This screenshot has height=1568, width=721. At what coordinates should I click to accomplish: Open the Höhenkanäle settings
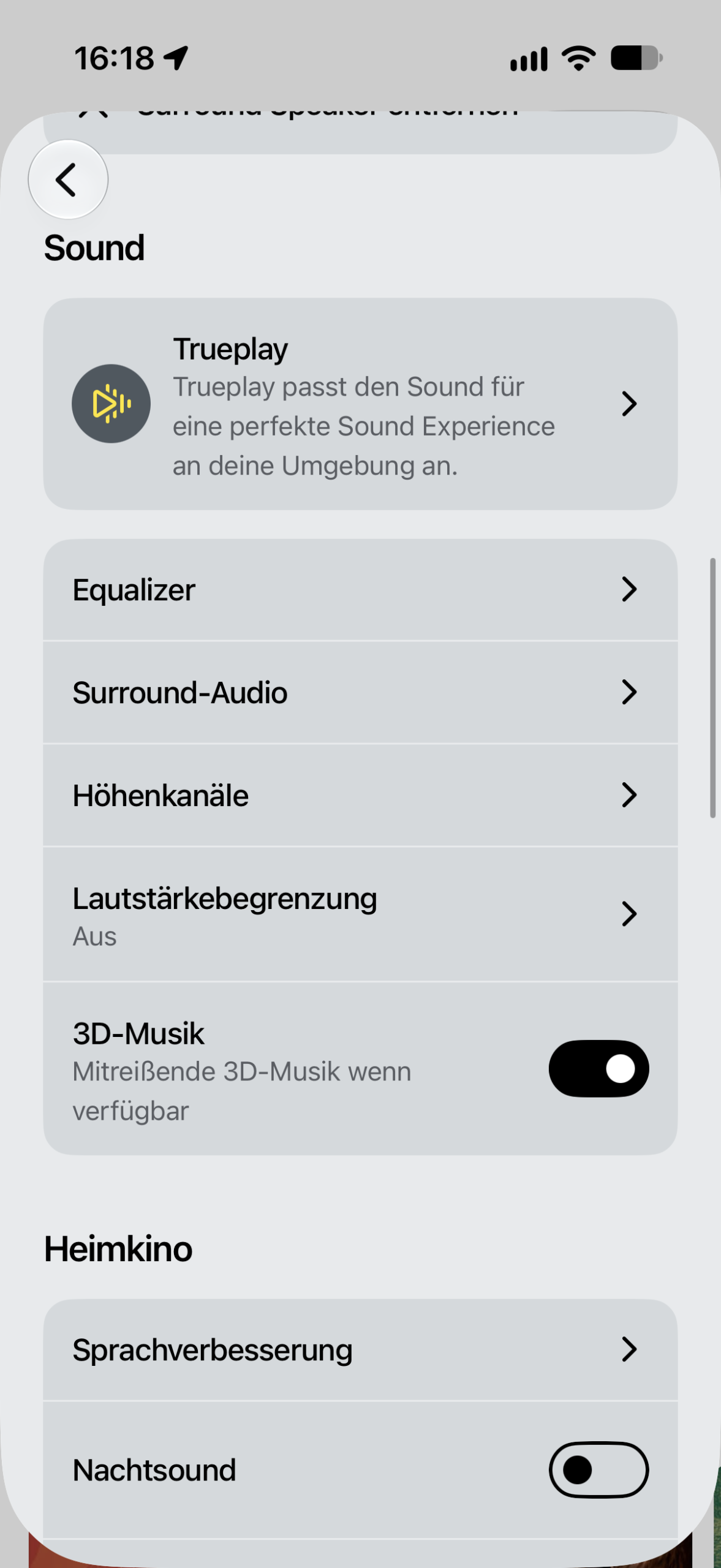360,796
